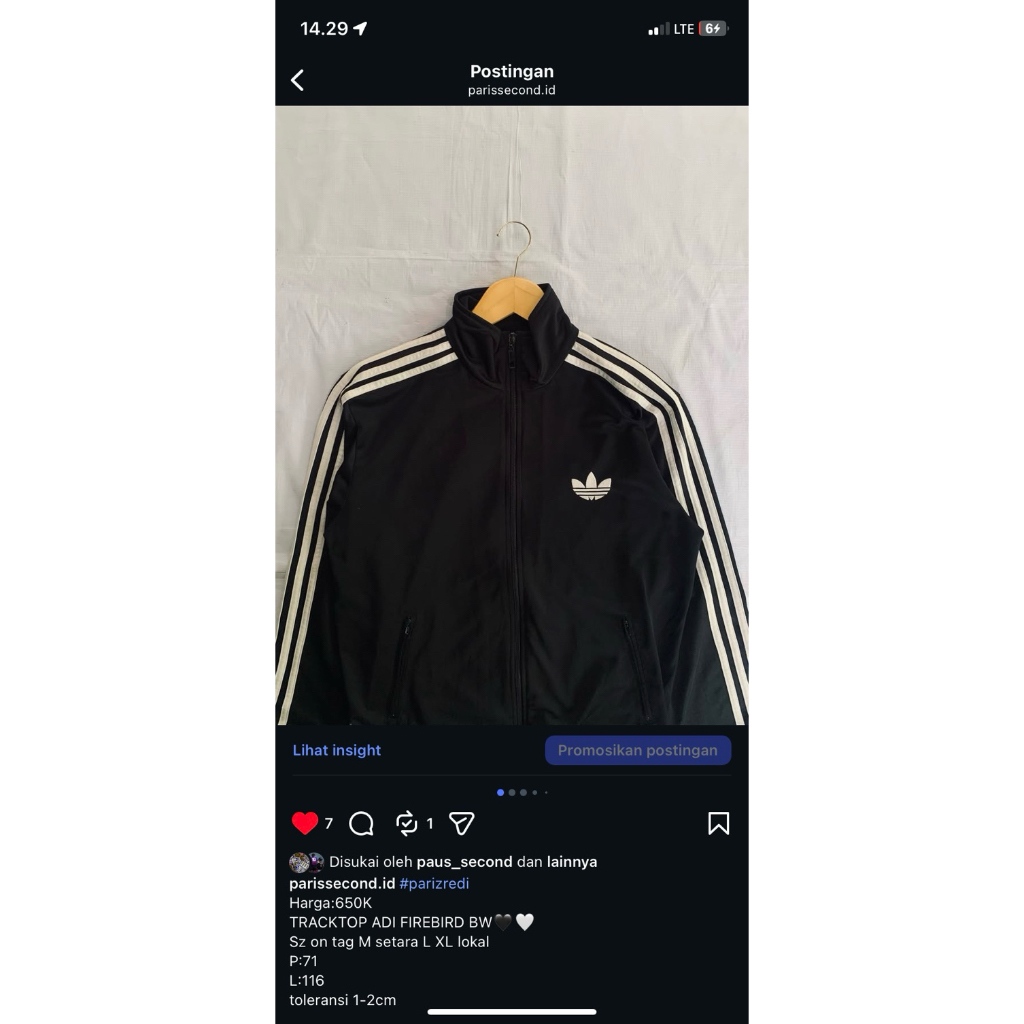
Task: Open the parissecond.id profile in the caption
Action: 342,883
